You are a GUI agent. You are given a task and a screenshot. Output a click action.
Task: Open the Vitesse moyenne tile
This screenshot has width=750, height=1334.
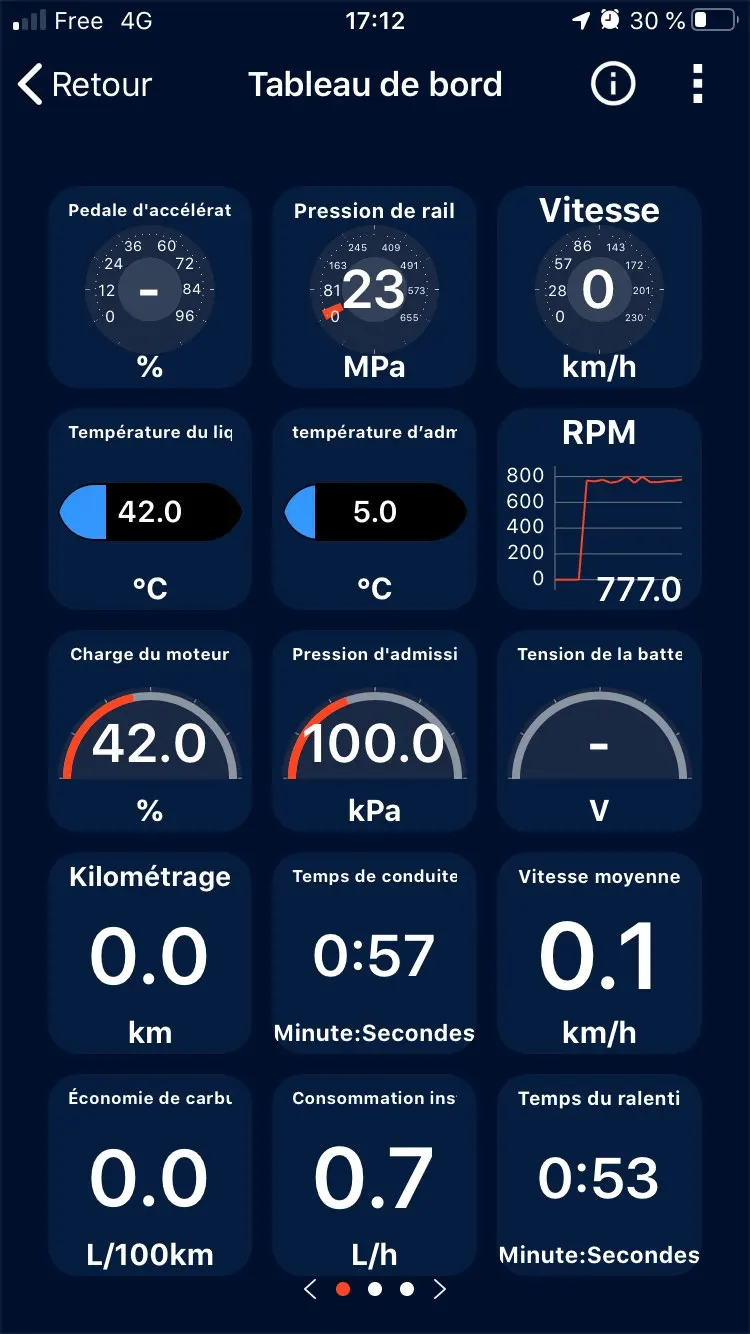click(599, 954)
